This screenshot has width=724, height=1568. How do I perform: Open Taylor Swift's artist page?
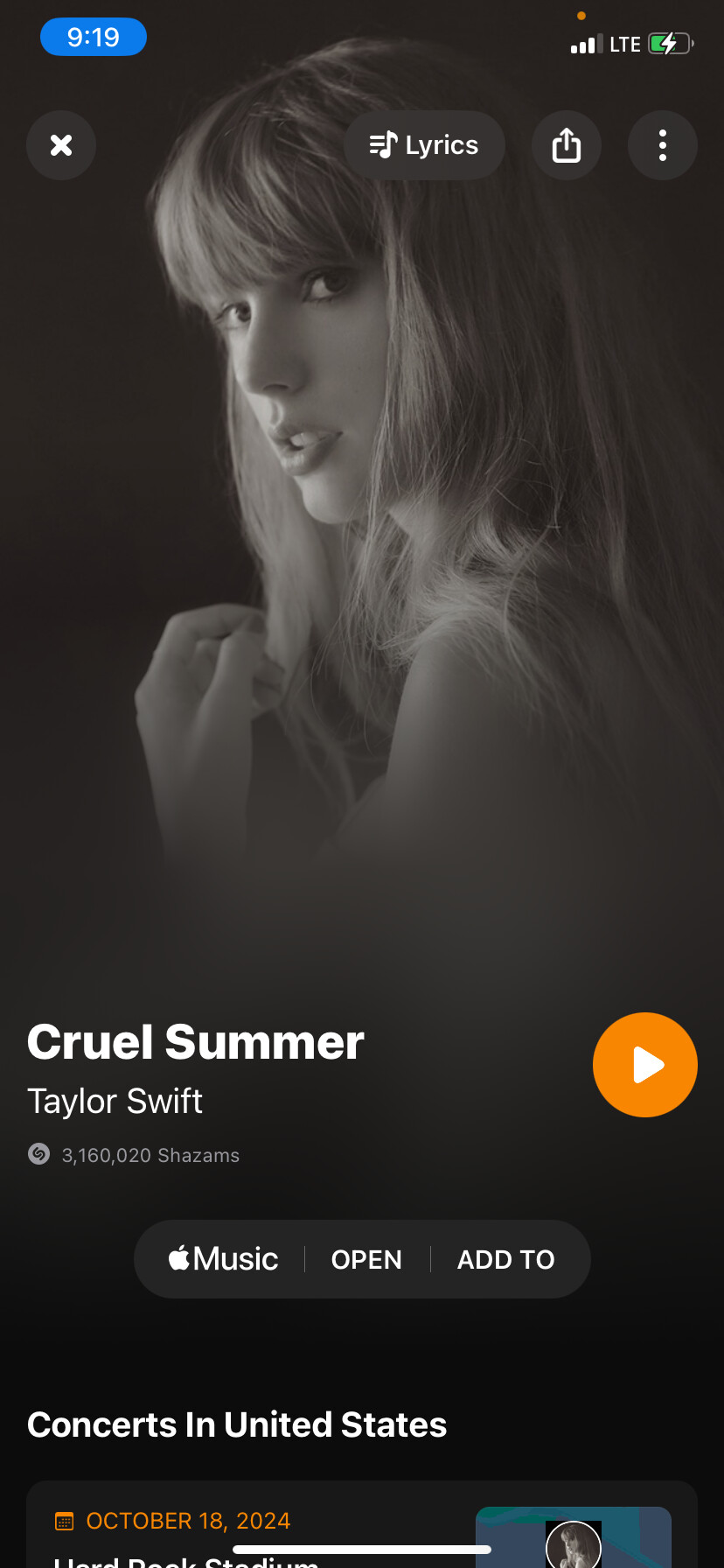click(x=115, y=1101)
